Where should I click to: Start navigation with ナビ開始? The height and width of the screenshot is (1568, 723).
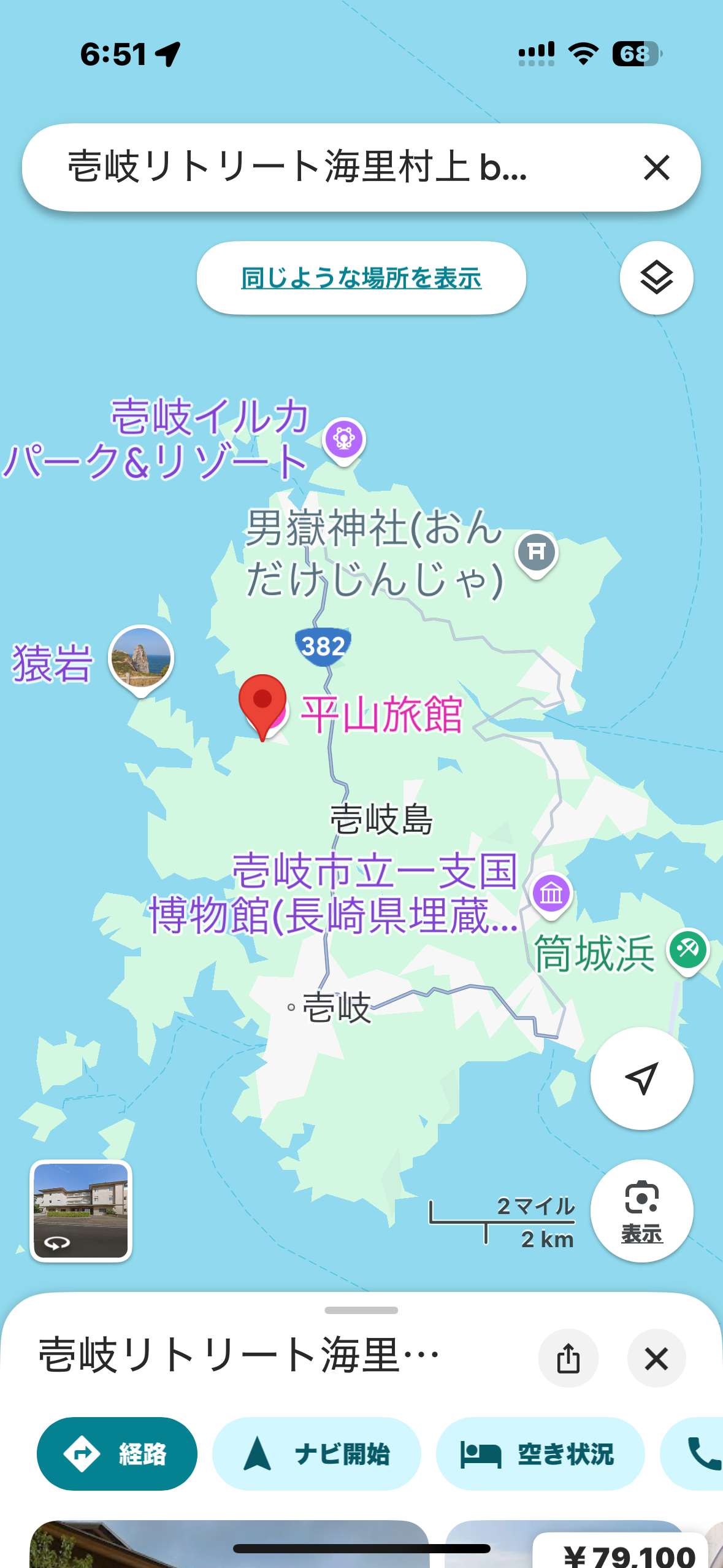(x=316, y=1453)
